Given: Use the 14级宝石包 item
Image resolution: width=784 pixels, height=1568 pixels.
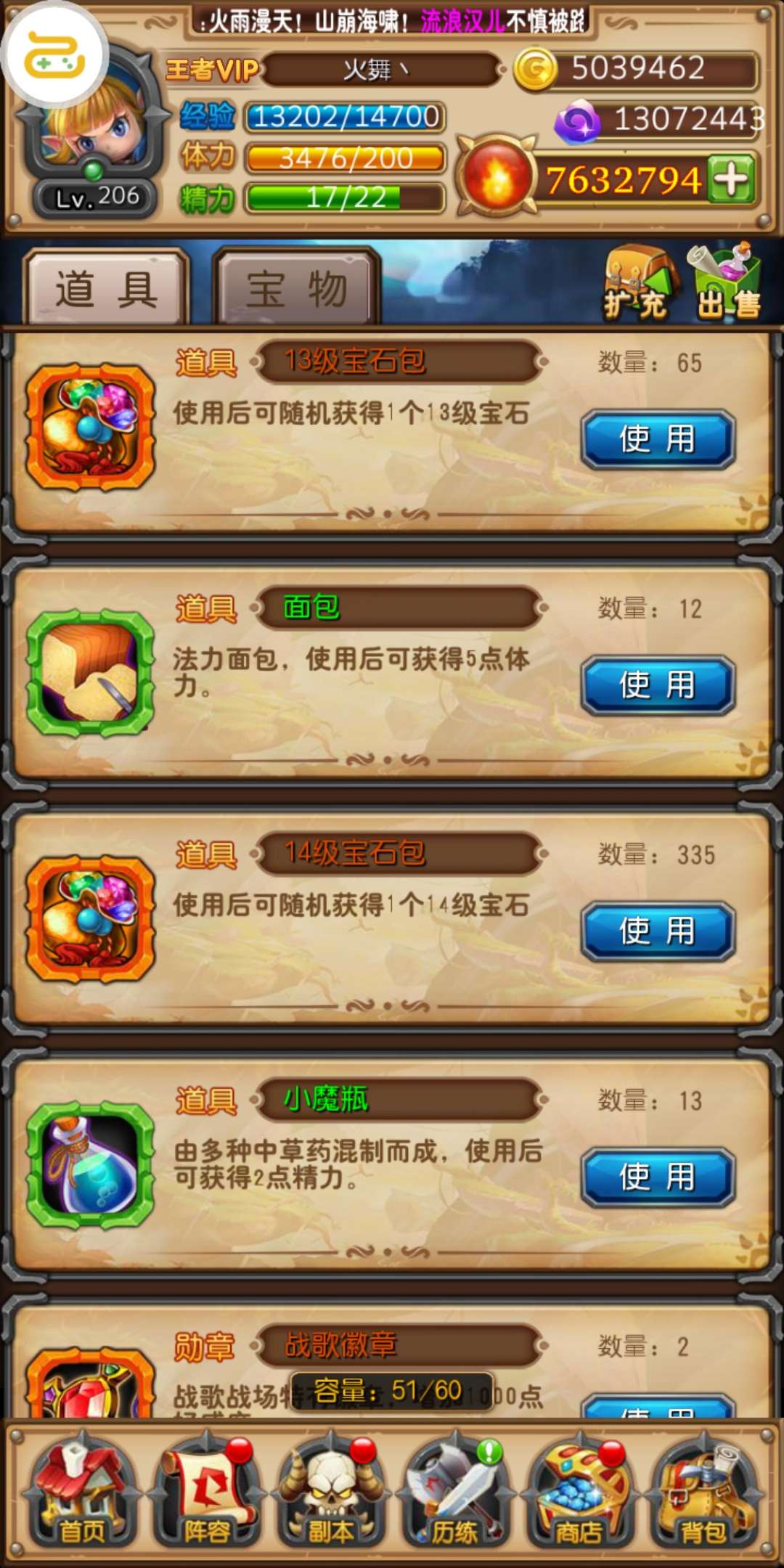Looking at the screenshot, I should 658,931.
